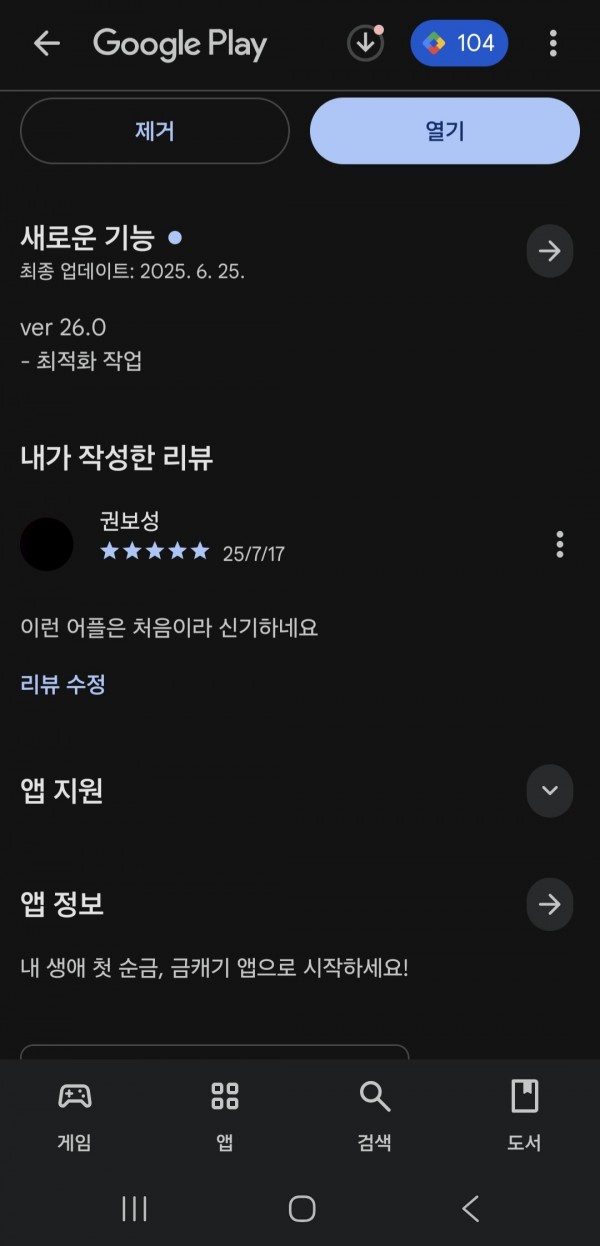The width and height of the screenshot is (600, 1246).
Task: Open the Play Points 104 badge
Action: tap(459, 43)
